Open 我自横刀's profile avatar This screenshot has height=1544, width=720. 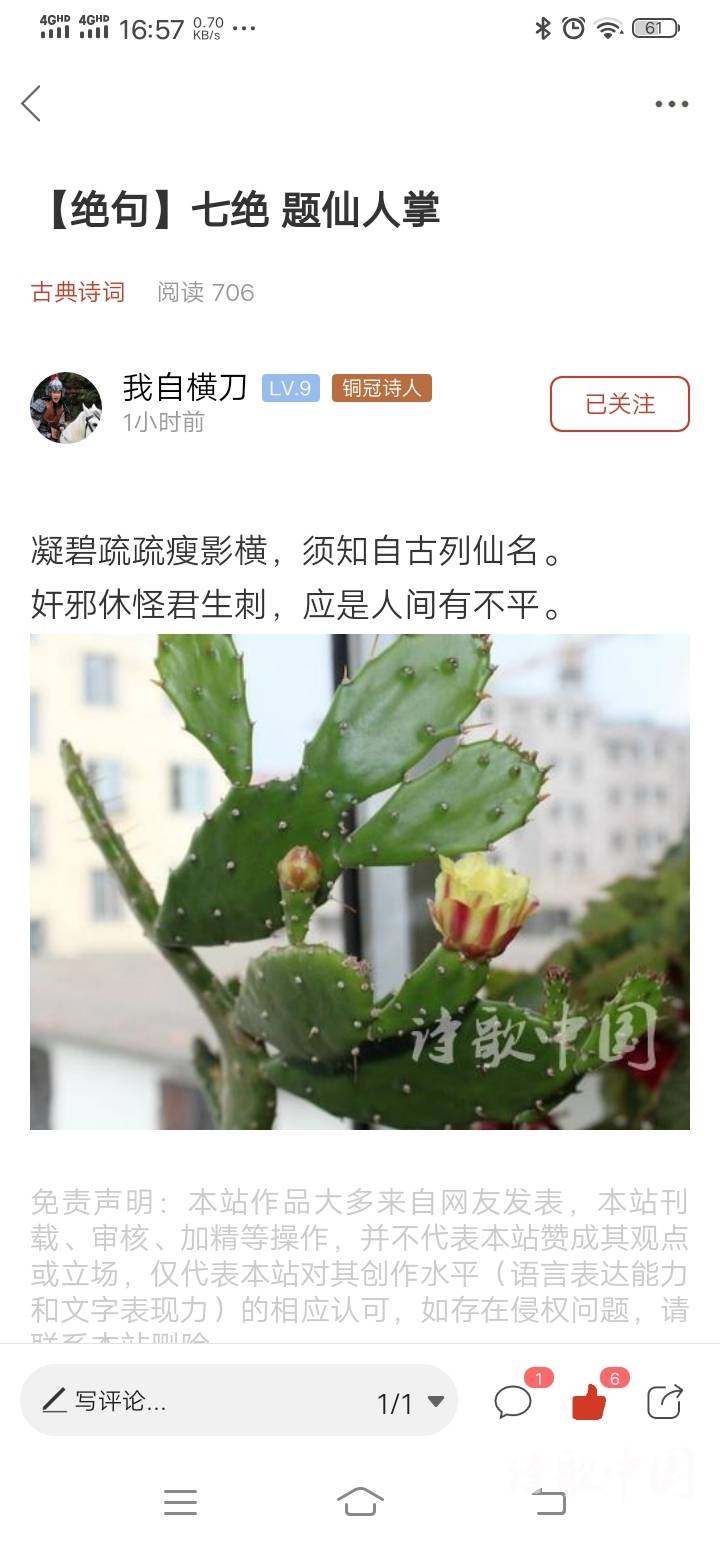66,407
